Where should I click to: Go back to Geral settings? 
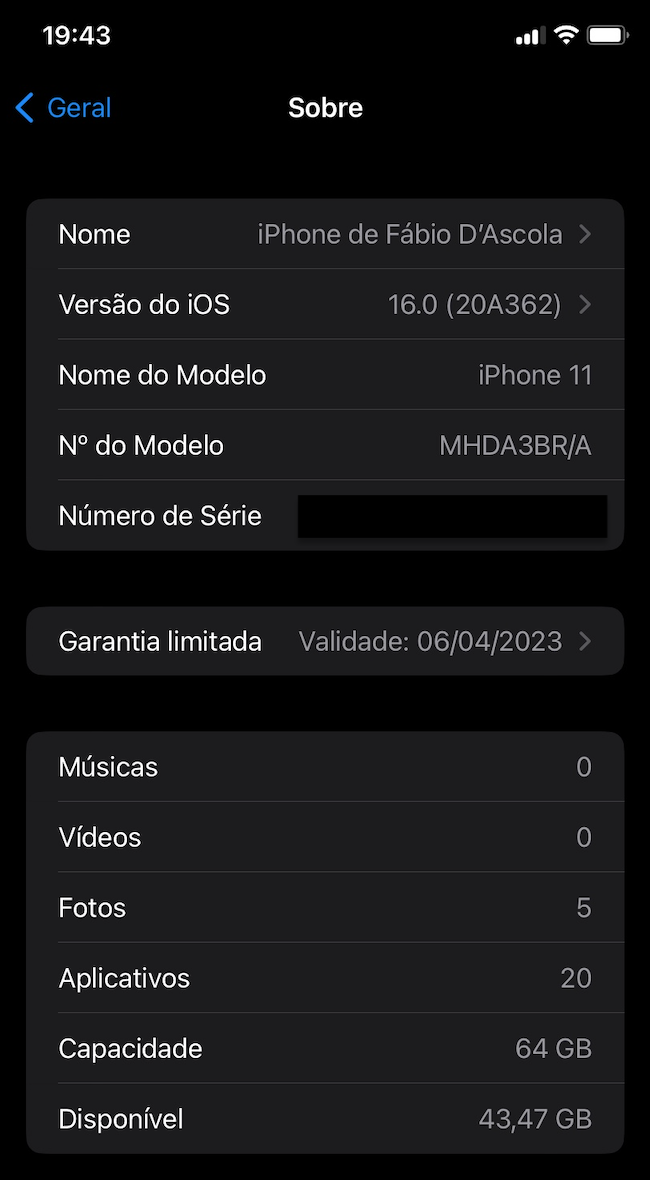click(64, 108)
